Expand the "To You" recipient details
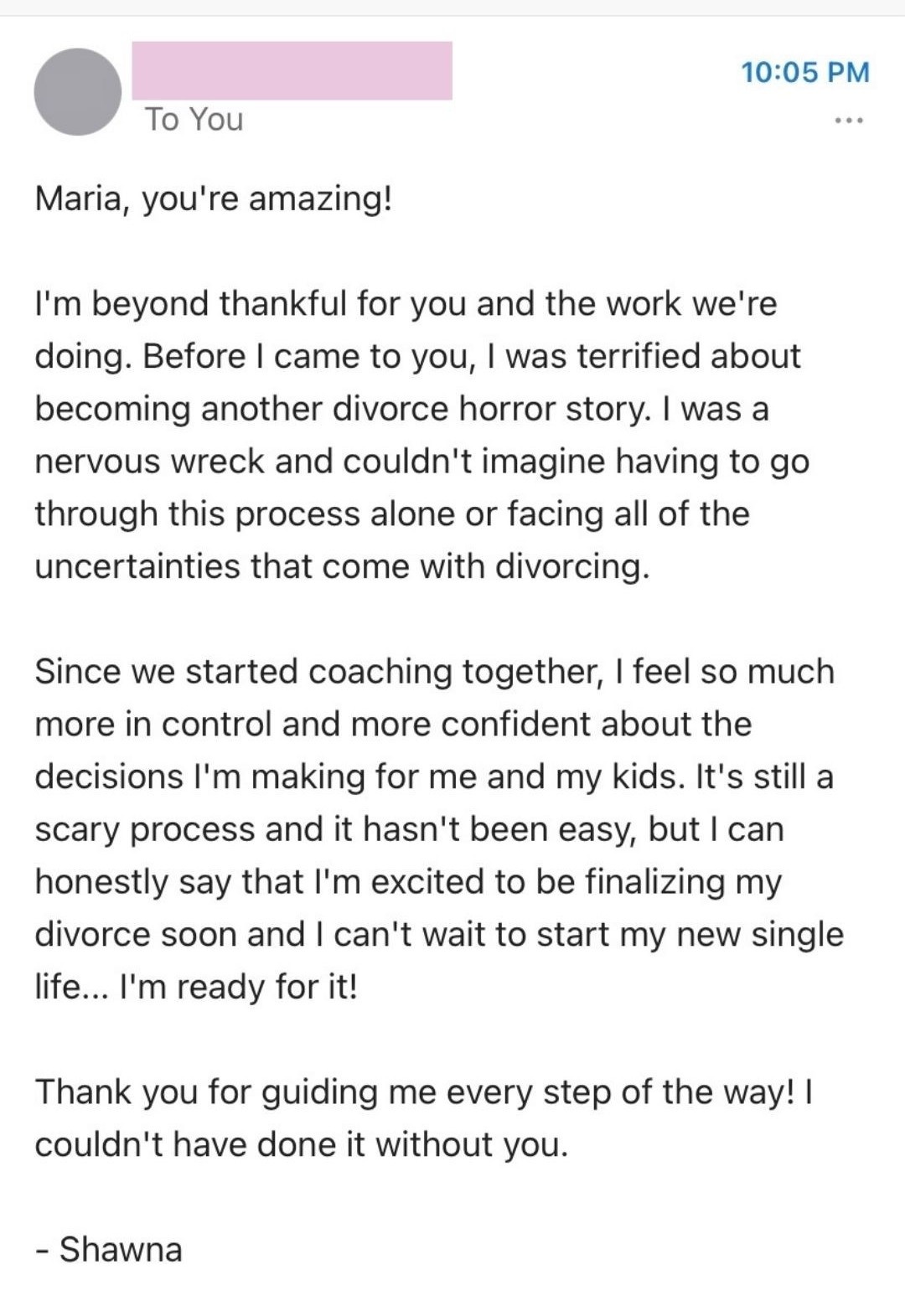The image size is (905, 1316). click(x=194, y=120)
